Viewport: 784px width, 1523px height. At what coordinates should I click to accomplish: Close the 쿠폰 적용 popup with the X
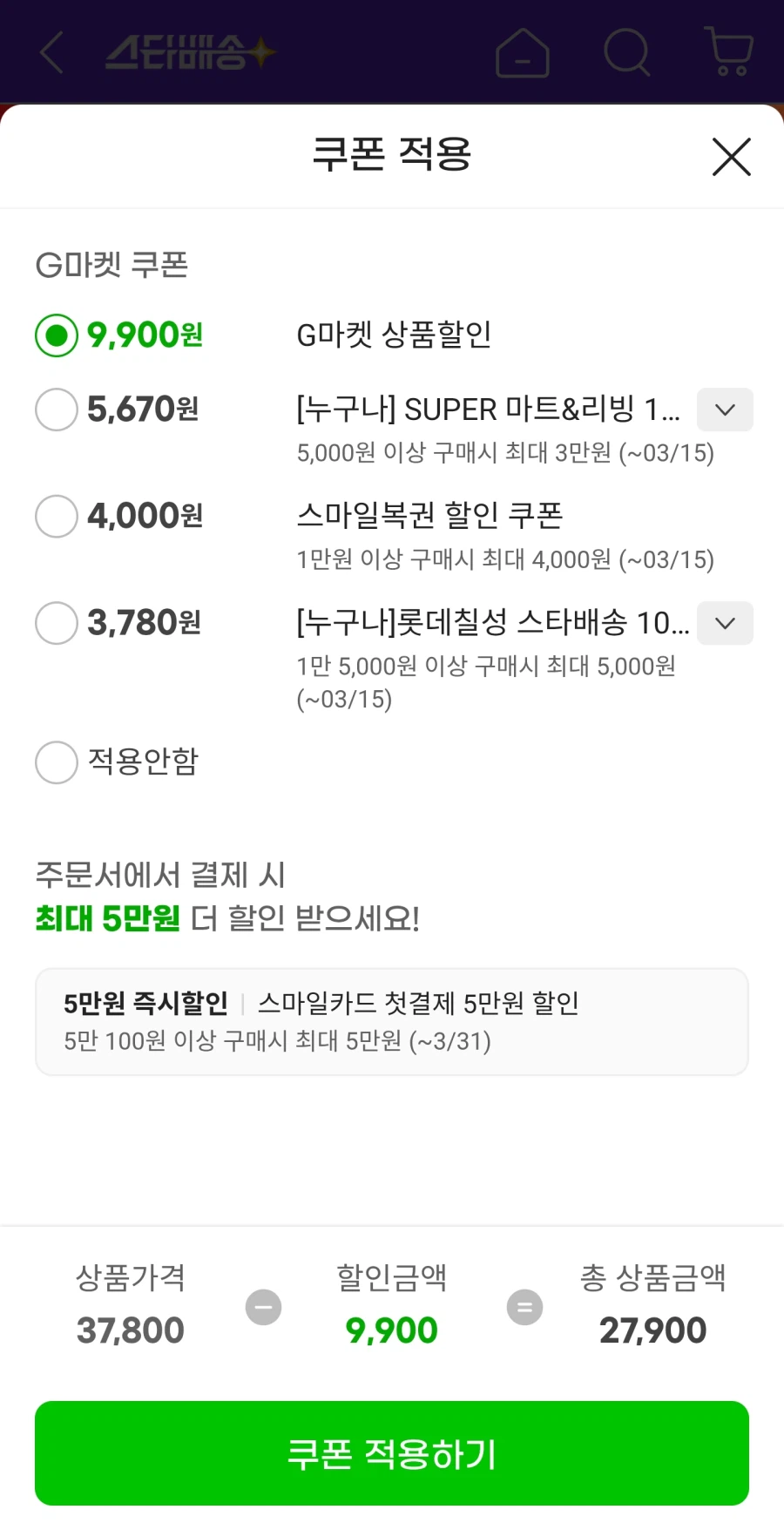coord(730,157)
